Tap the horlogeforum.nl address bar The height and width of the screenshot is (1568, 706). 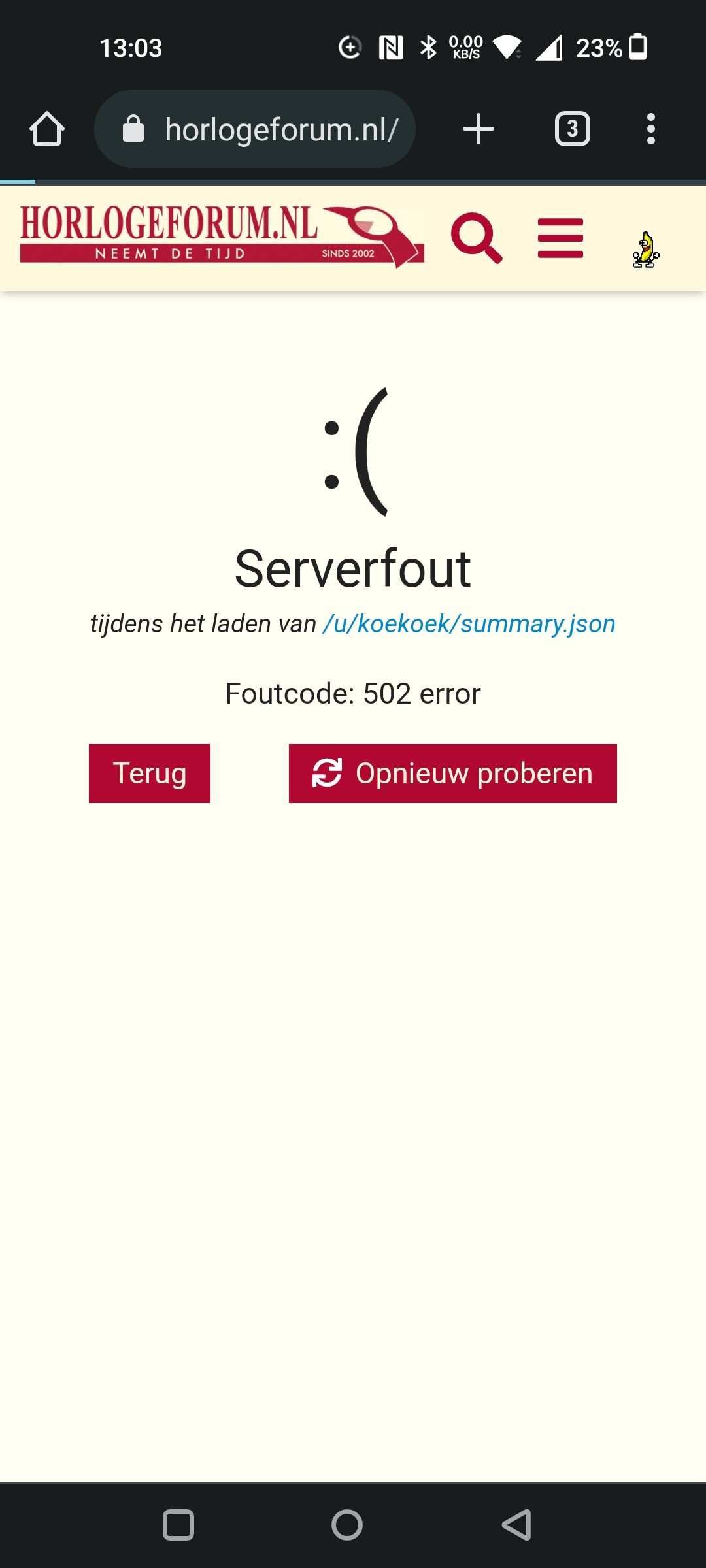pos(255,129)
